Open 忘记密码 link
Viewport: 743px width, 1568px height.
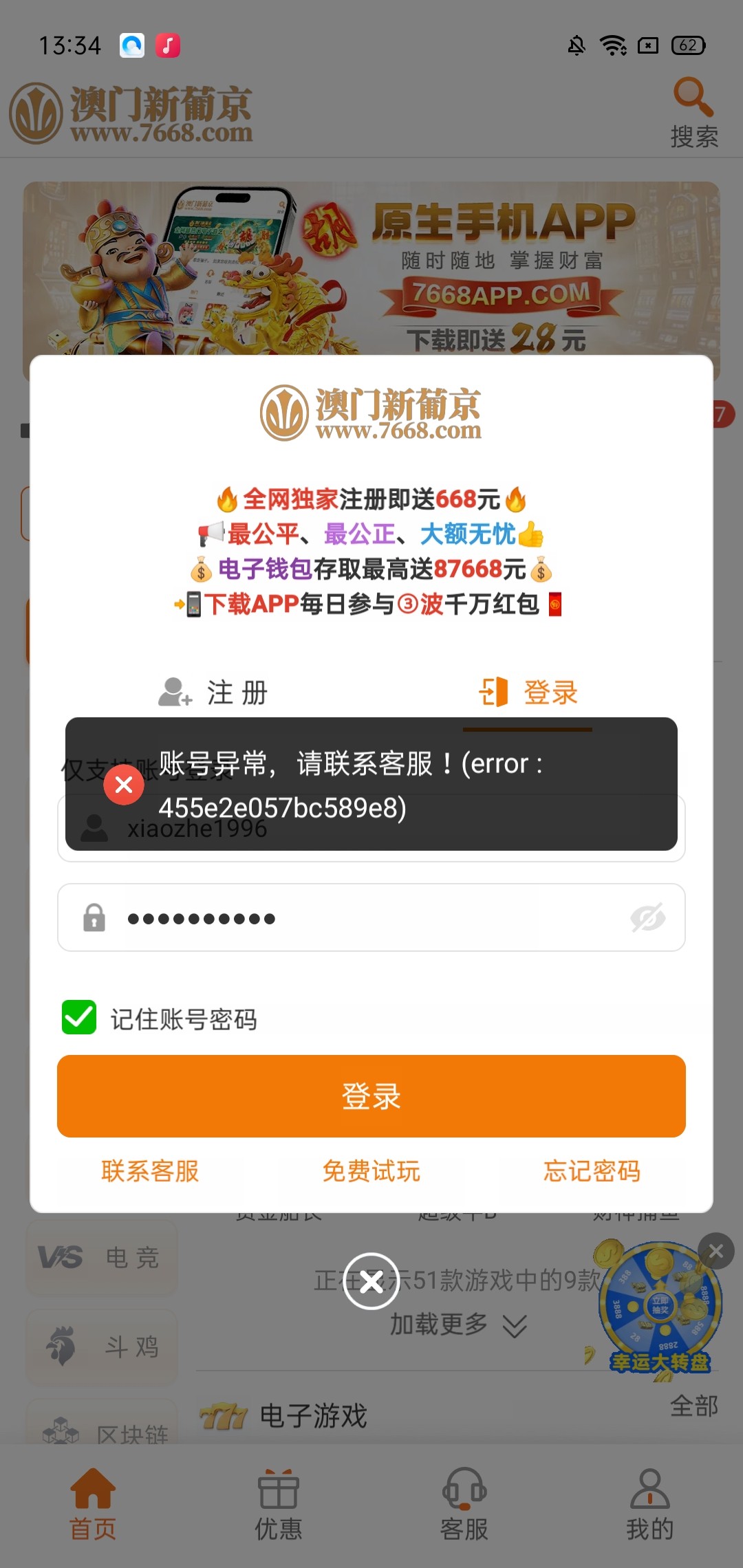pyautogui.click(x=592, y=1170)
